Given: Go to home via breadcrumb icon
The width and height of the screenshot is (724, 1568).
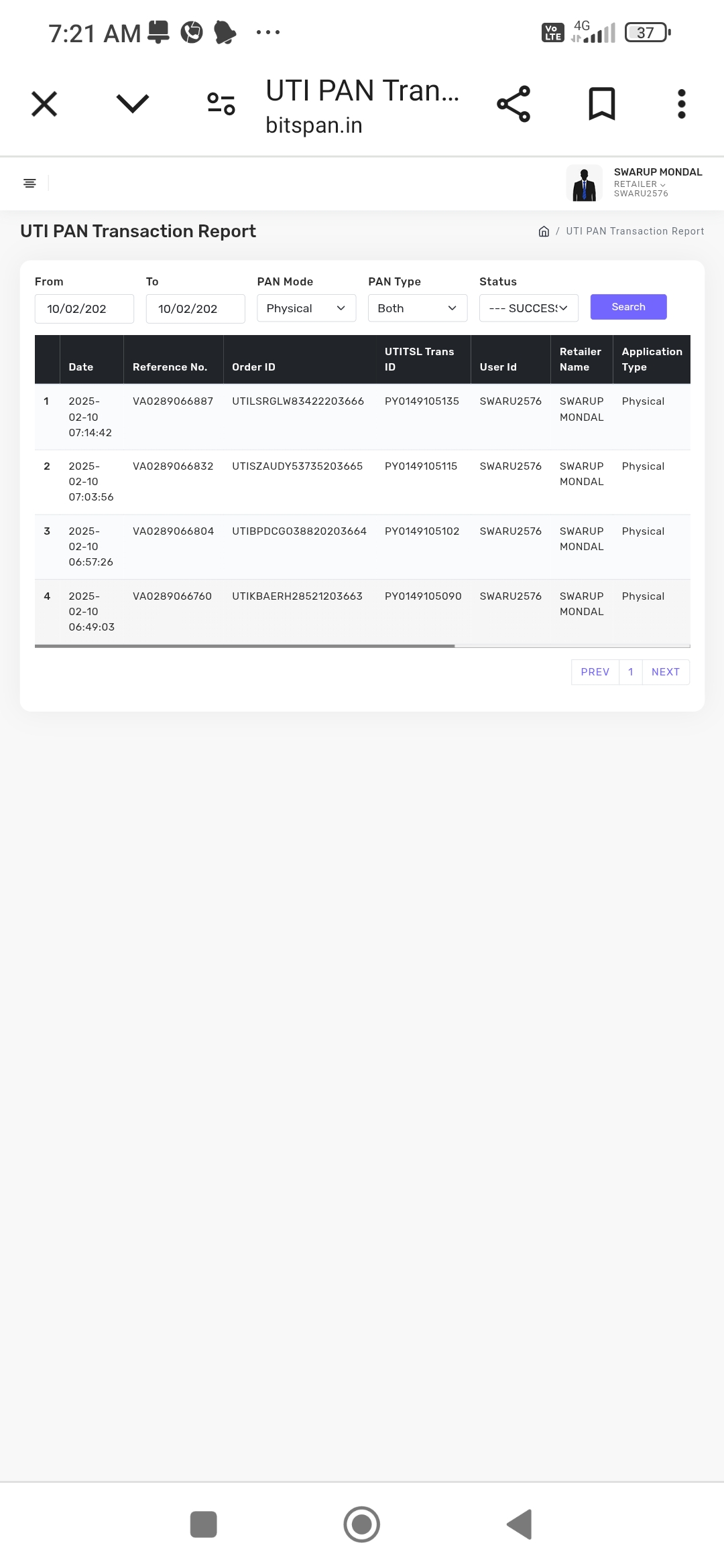Looking at the screenshot, I should click(544, 231).
